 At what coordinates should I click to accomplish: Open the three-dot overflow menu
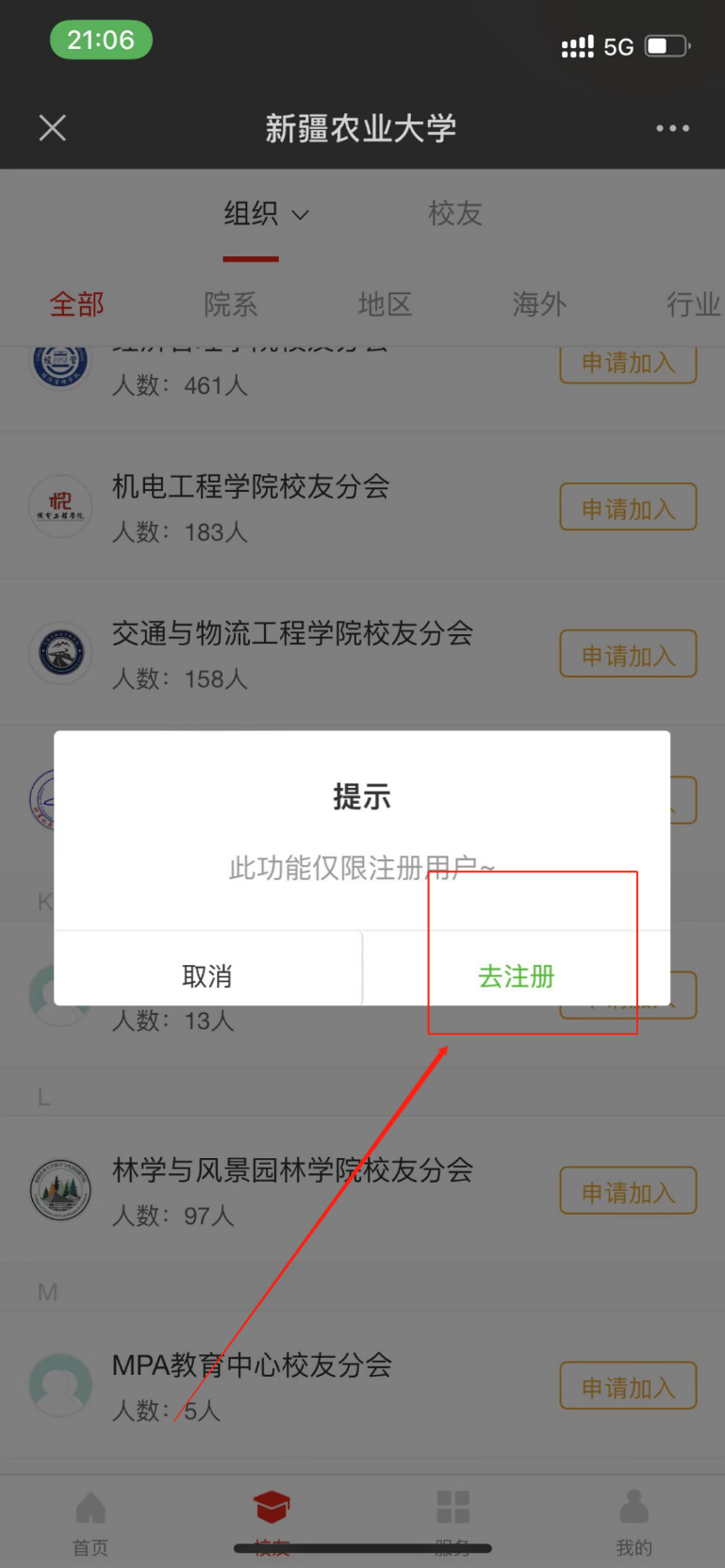click(672, 128)
